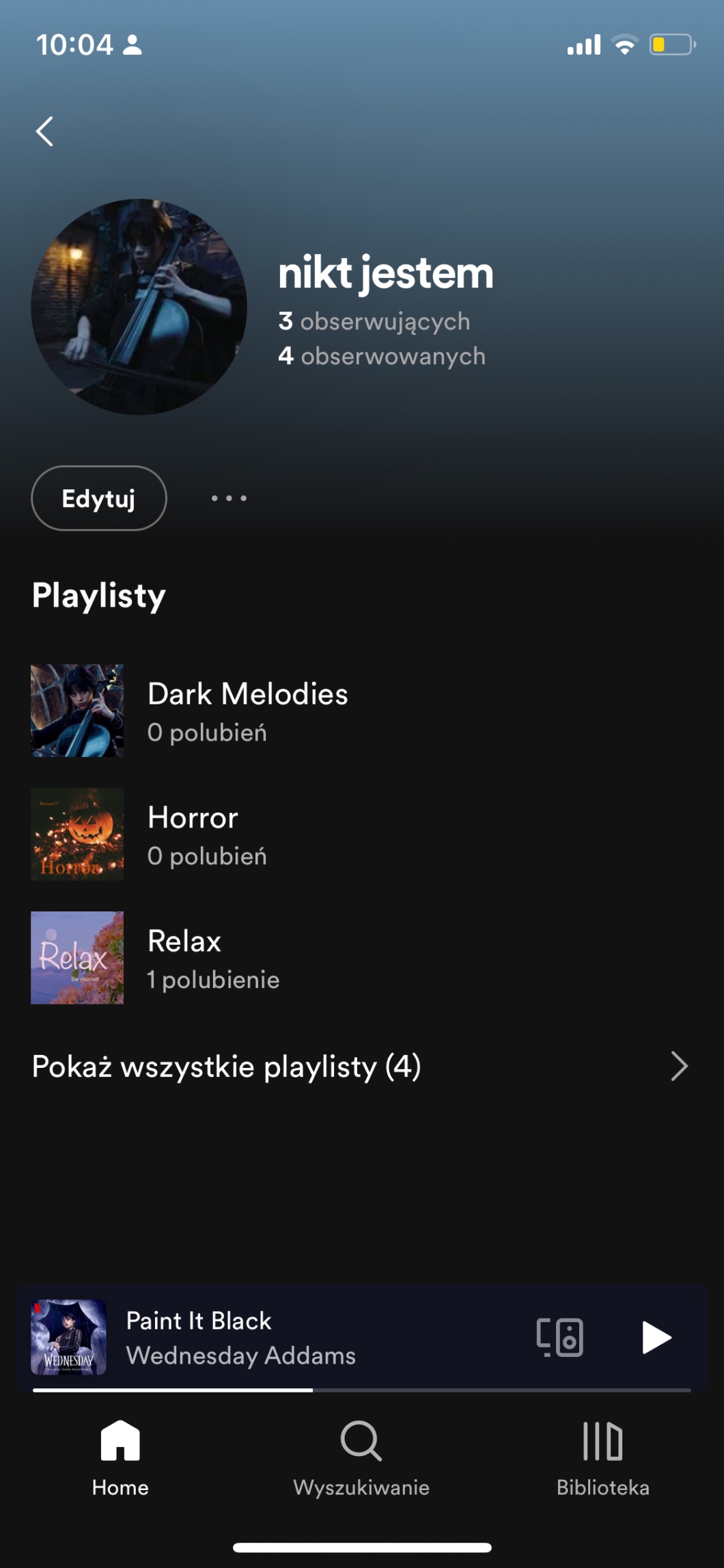
Task: Play Paint It Black
Action: point(656,1337)
